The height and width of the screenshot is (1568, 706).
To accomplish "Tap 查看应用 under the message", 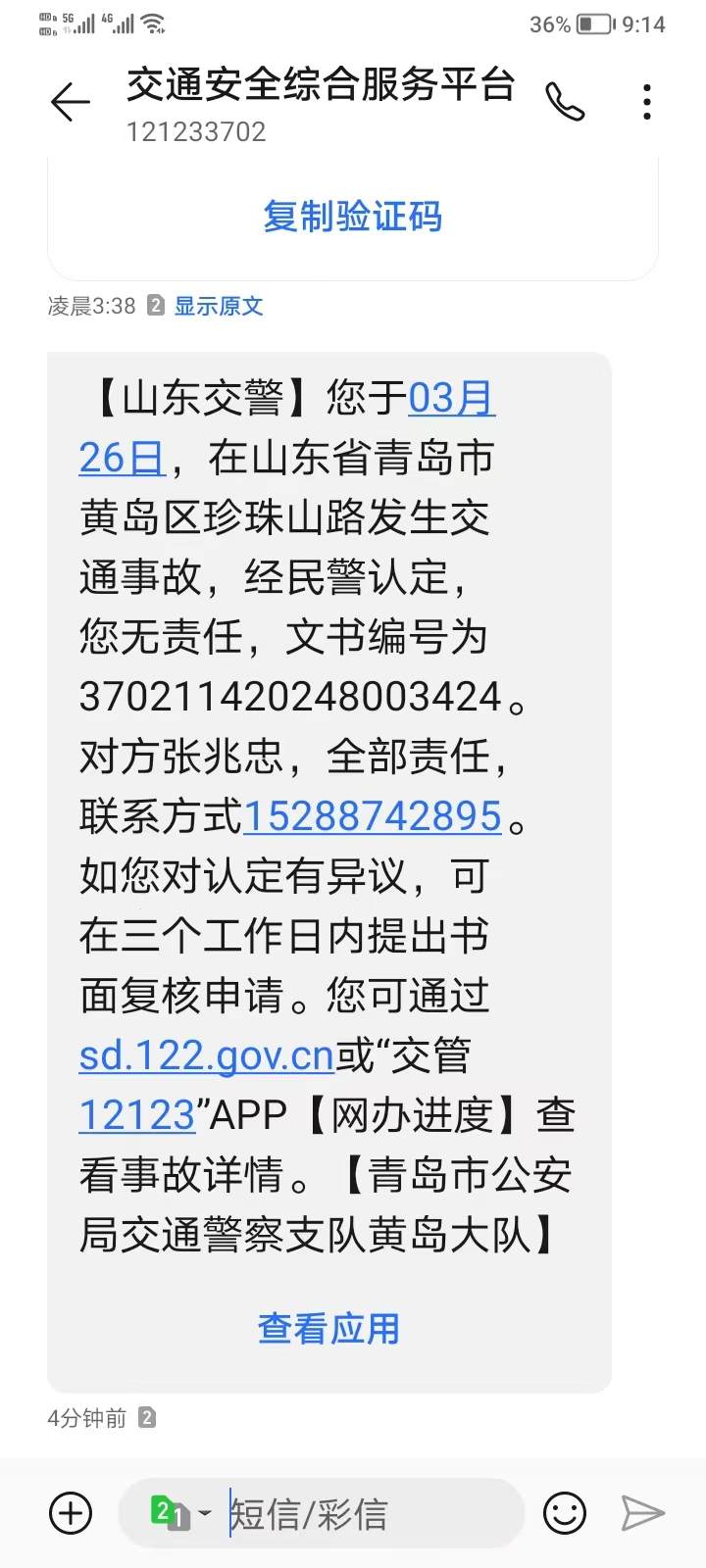I will pyautogui.click(x=328, y=1329).
